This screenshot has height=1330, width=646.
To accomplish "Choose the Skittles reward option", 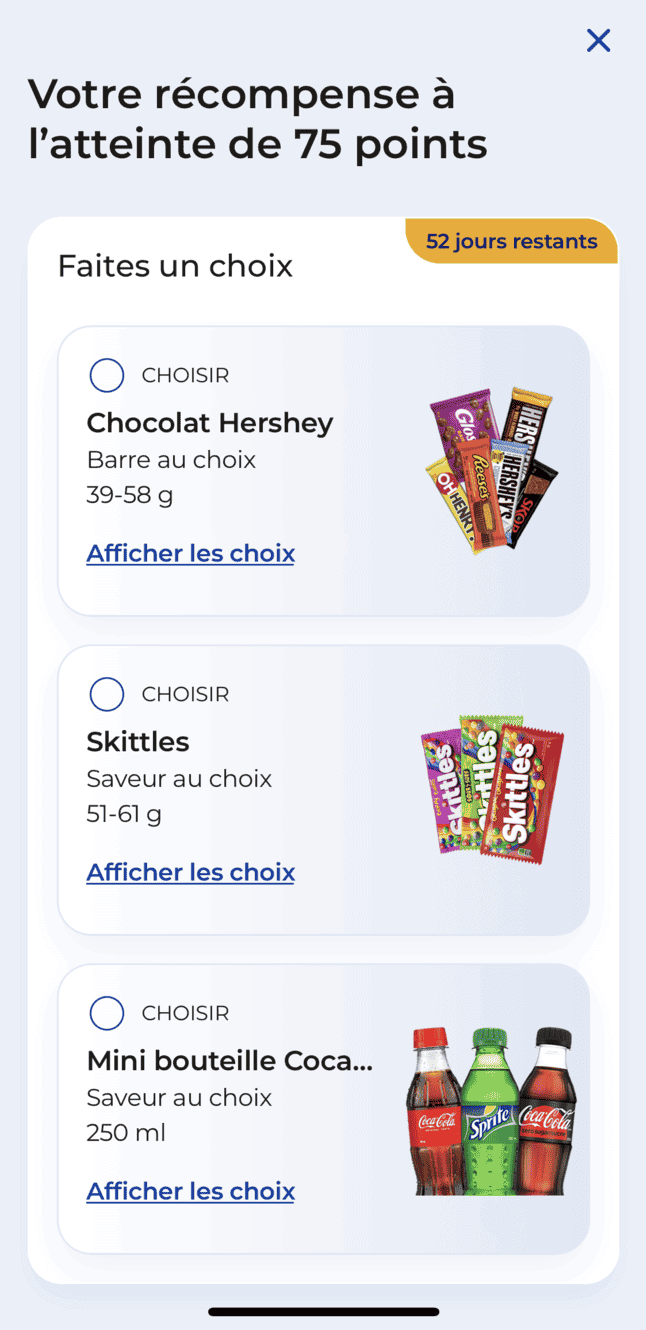I will click(107, 694).
